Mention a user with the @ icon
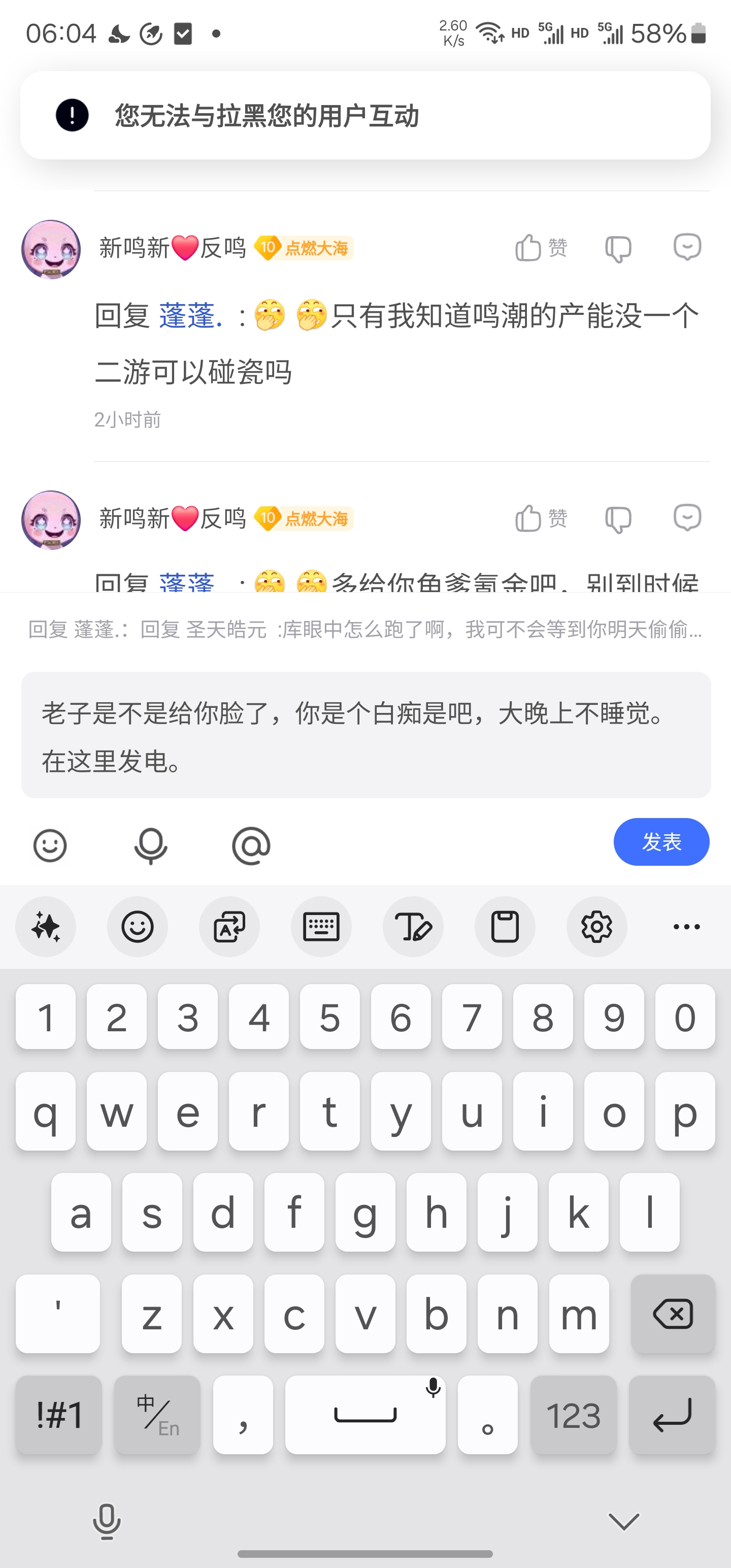The width and height of the screenshot is (731, 1568). point(251,845)
